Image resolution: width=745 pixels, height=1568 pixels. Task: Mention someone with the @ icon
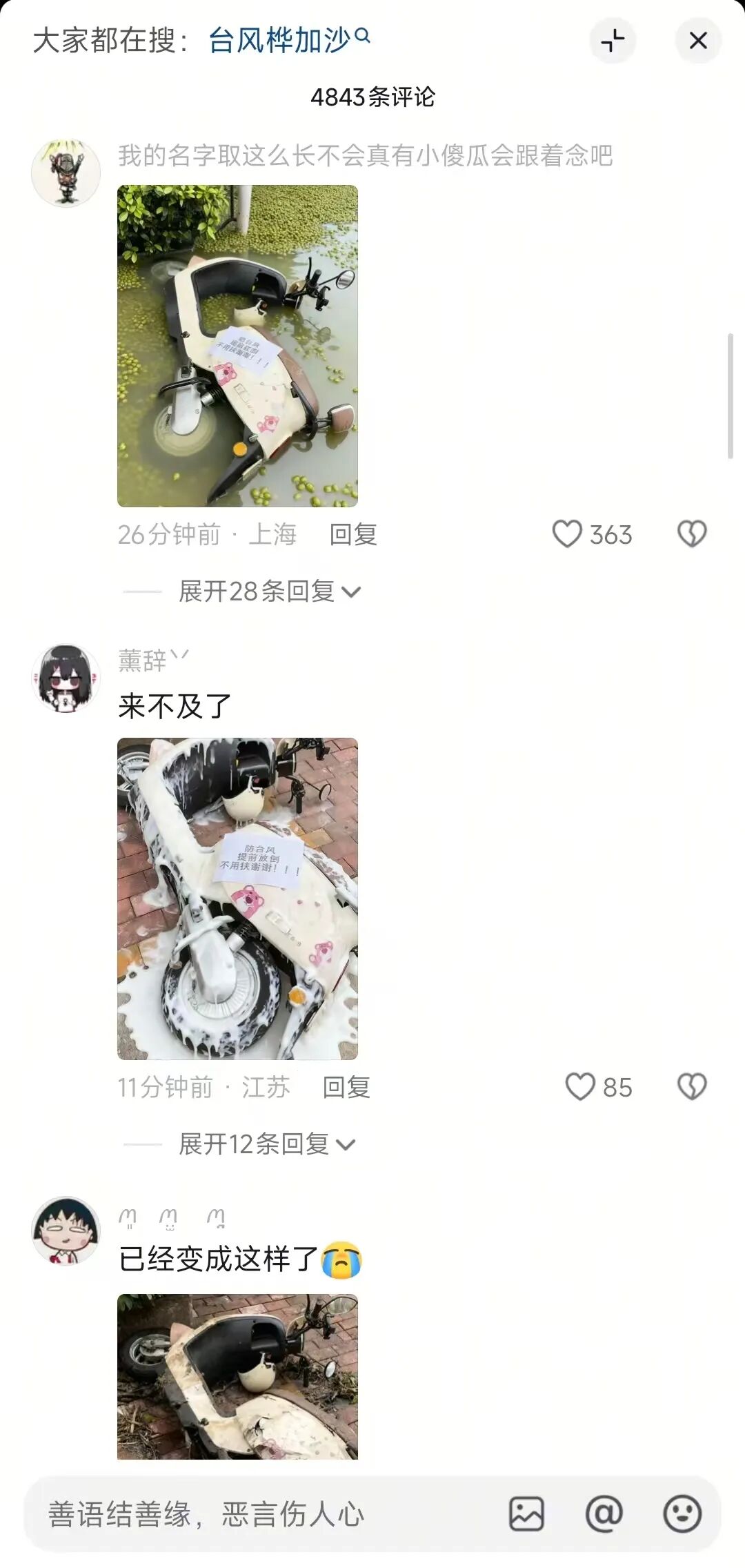pos(604,1514)
